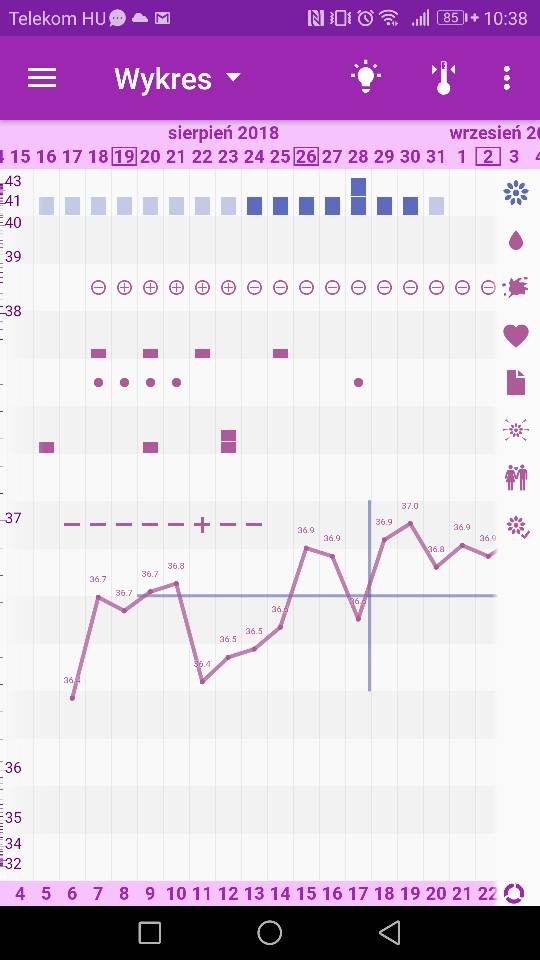Select date 19 in the calendar header
540x960 pixels.
[124, 157]
